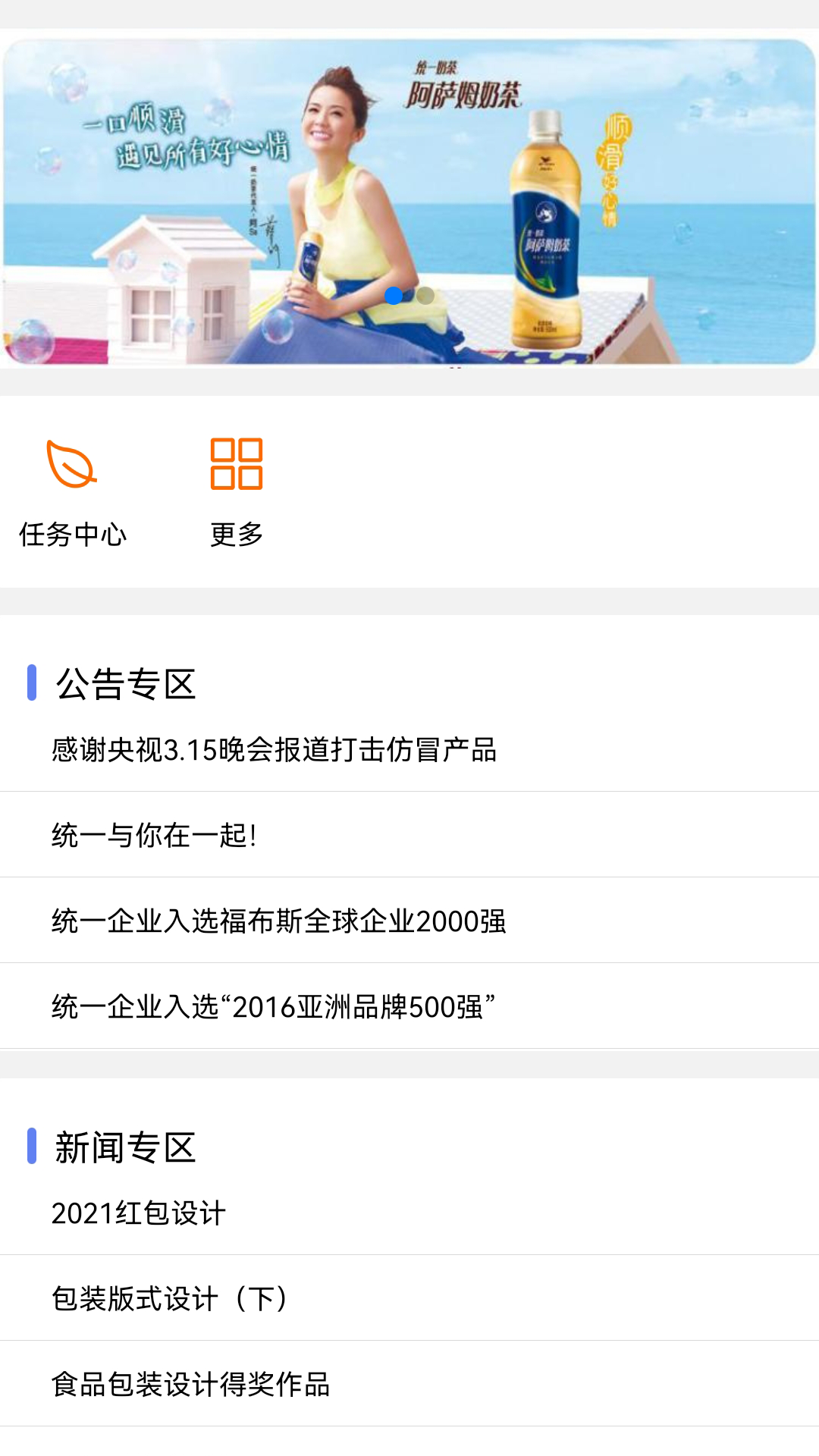819x1456 pixels.
Task: Open 统一企业入选福布斯全球企业2000强
Action: (x=278, y=921)
